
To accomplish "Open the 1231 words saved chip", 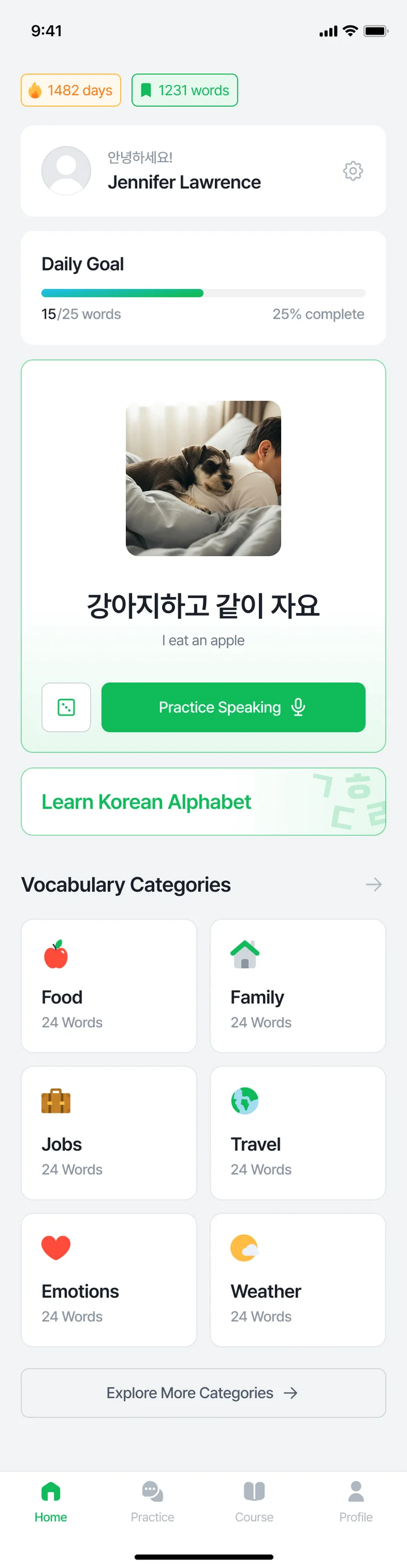I will [x=184, y=90].
